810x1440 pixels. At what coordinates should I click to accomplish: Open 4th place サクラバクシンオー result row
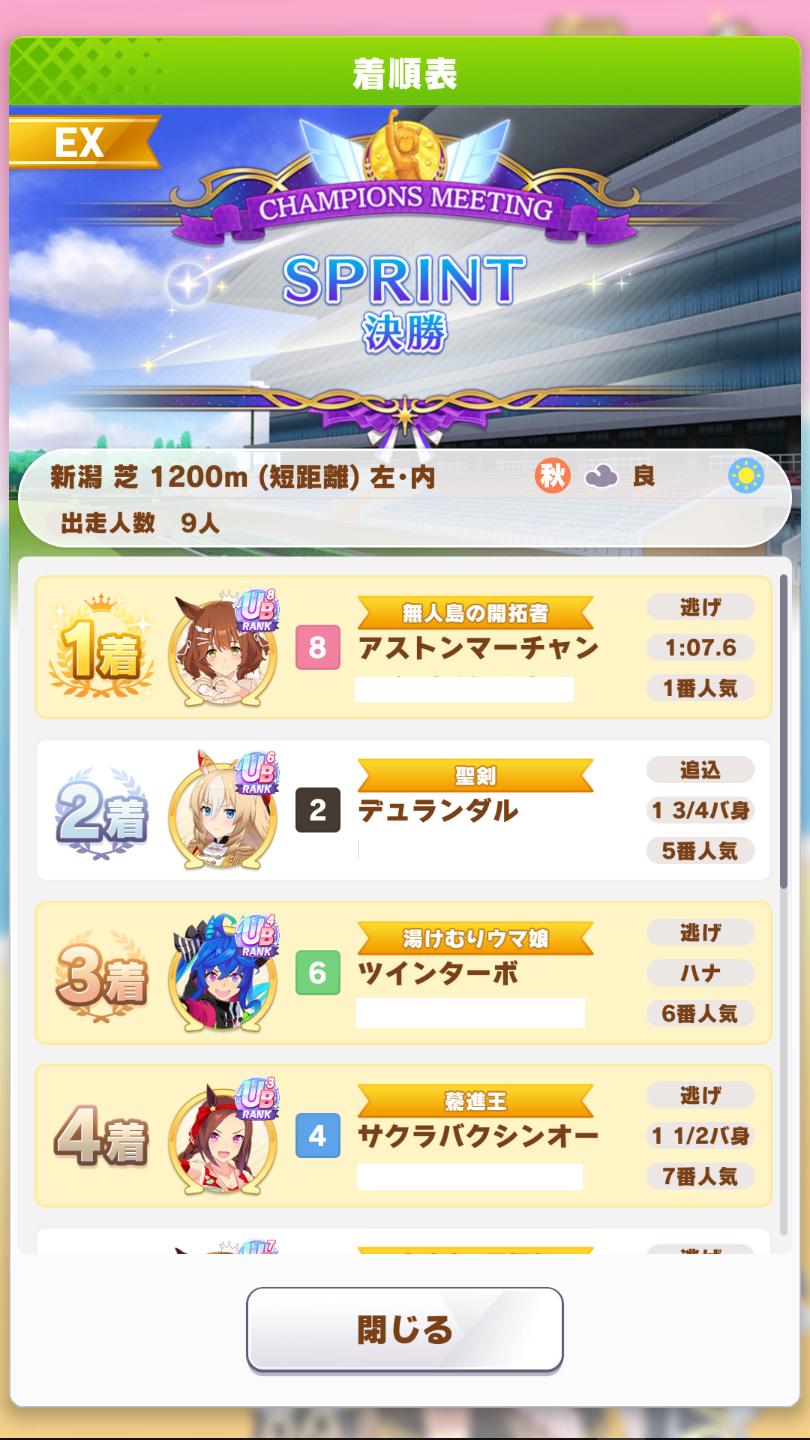pyautogui.click(x=404, y=1136)
